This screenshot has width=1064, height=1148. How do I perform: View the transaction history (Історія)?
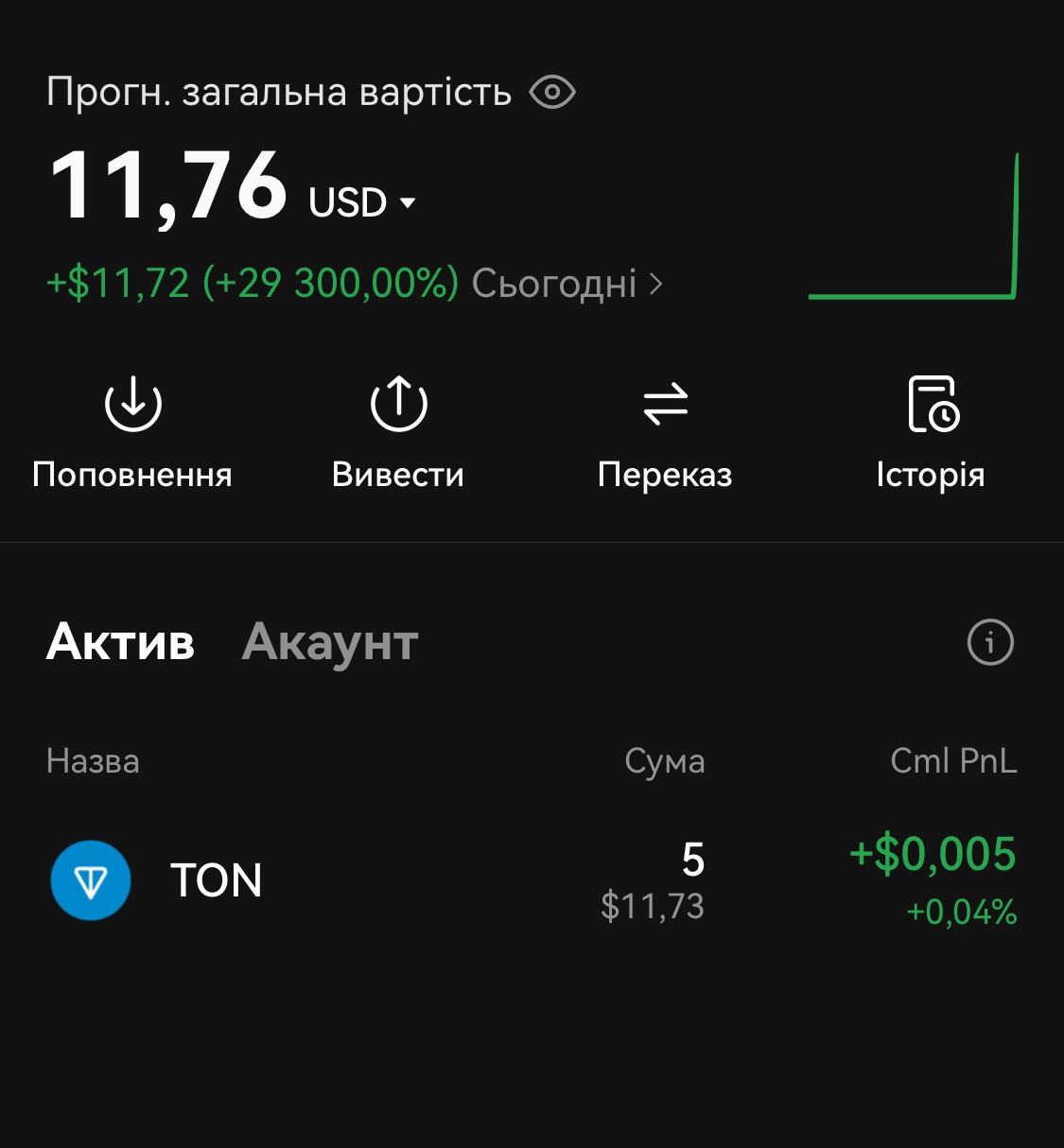click(932, 430)
